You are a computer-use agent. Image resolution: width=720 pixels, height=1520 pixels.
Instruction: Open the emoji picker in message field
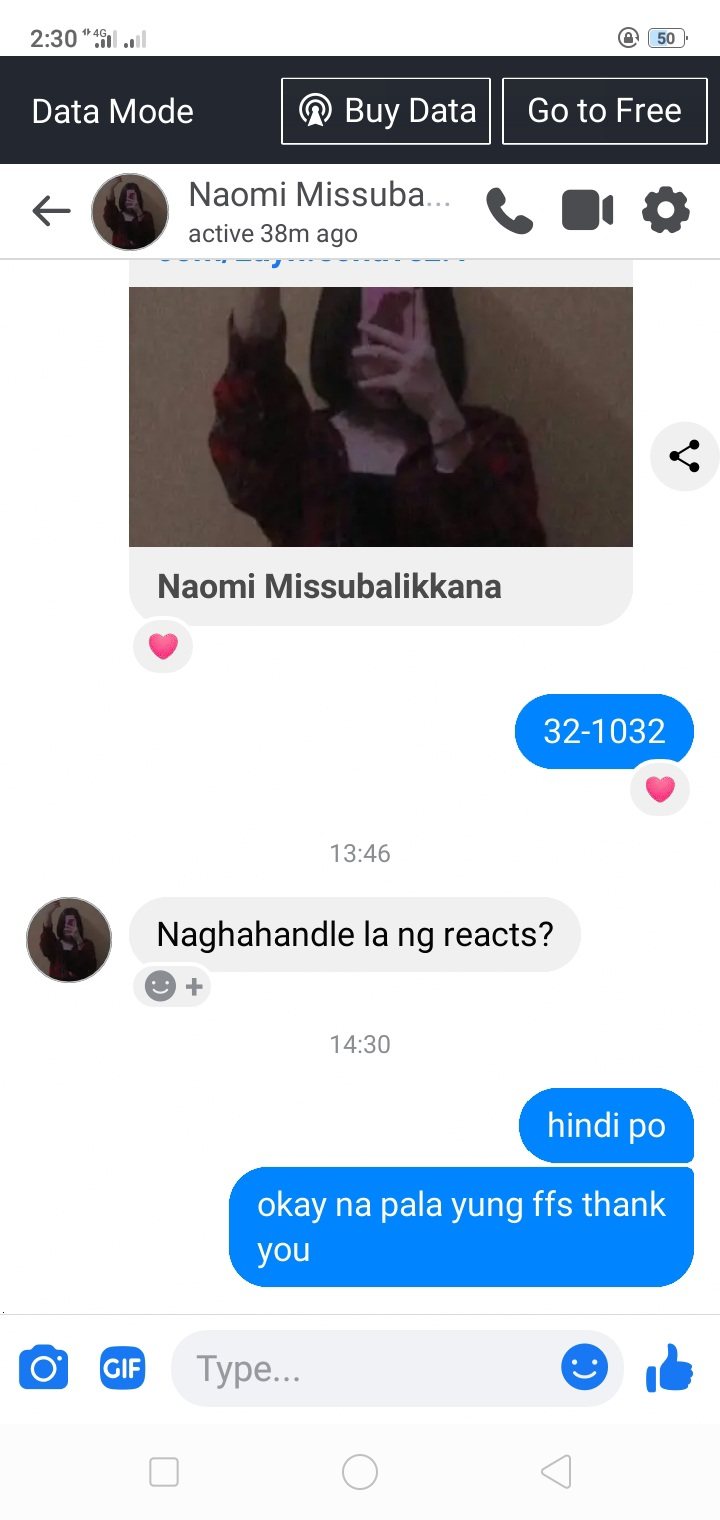pos(584,1367)
